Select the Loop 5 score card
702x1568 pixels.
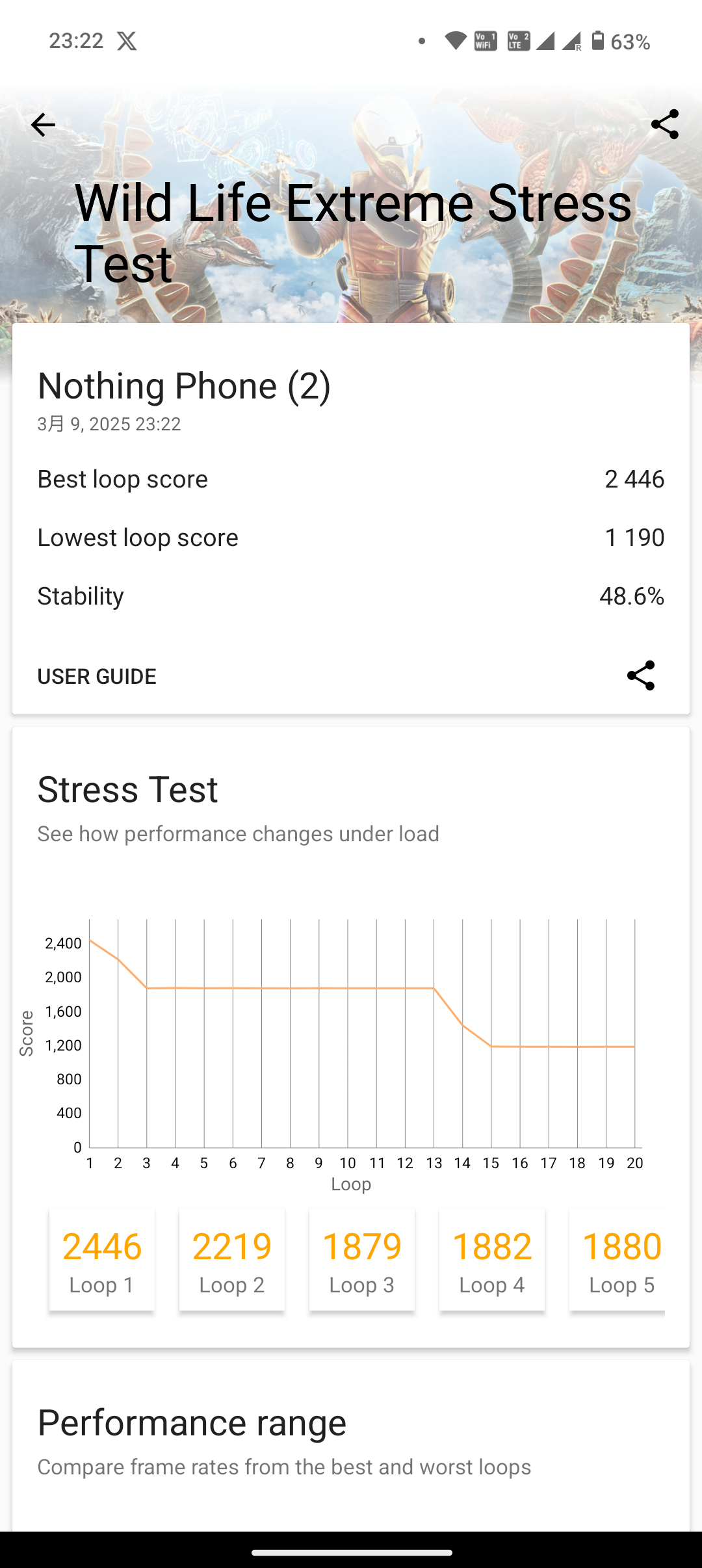click(617, 1259)
